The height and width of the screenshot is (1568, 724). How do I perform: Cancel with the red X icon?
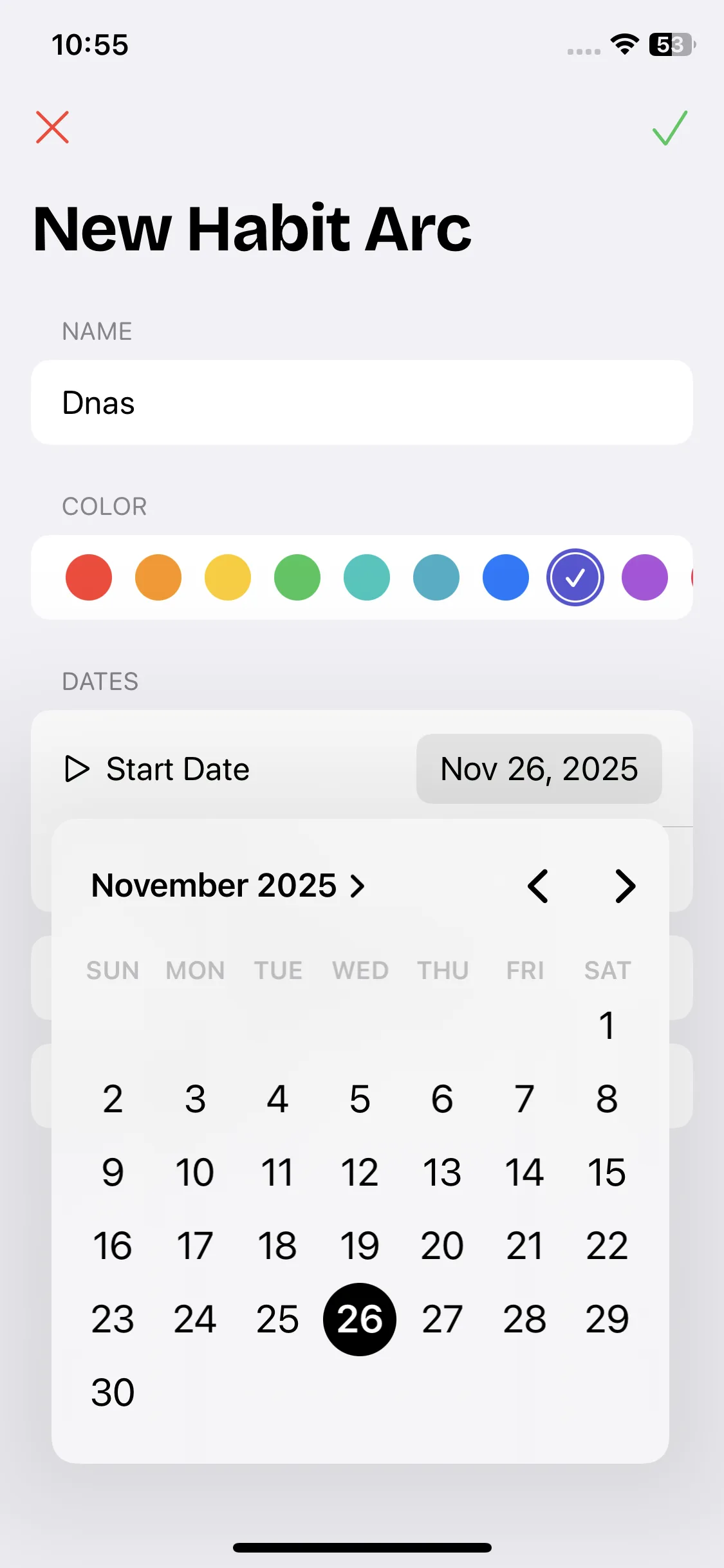[52, 127]
